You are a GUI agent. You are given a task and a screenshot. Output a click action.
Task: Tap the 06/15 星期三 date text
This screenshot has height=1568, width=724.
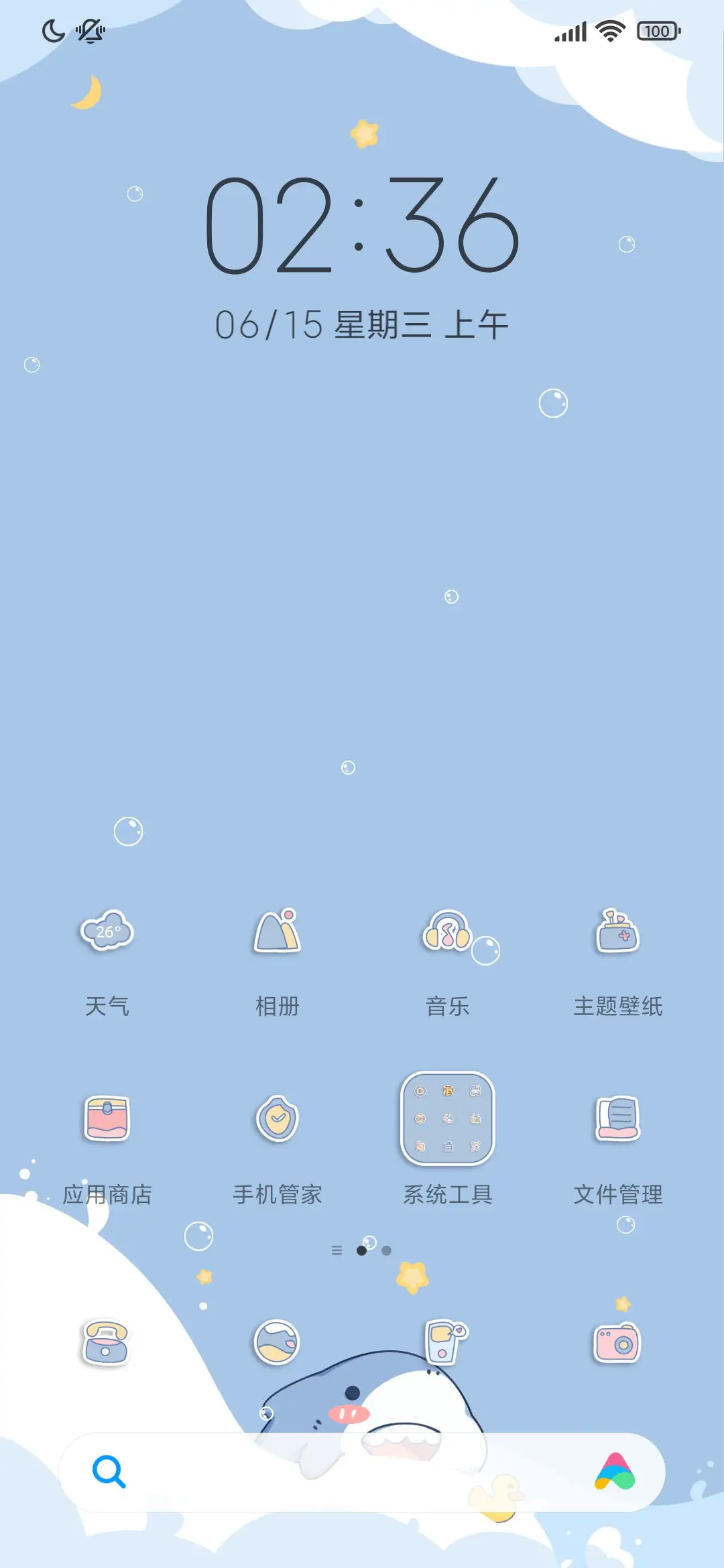(x=362, y=322)
